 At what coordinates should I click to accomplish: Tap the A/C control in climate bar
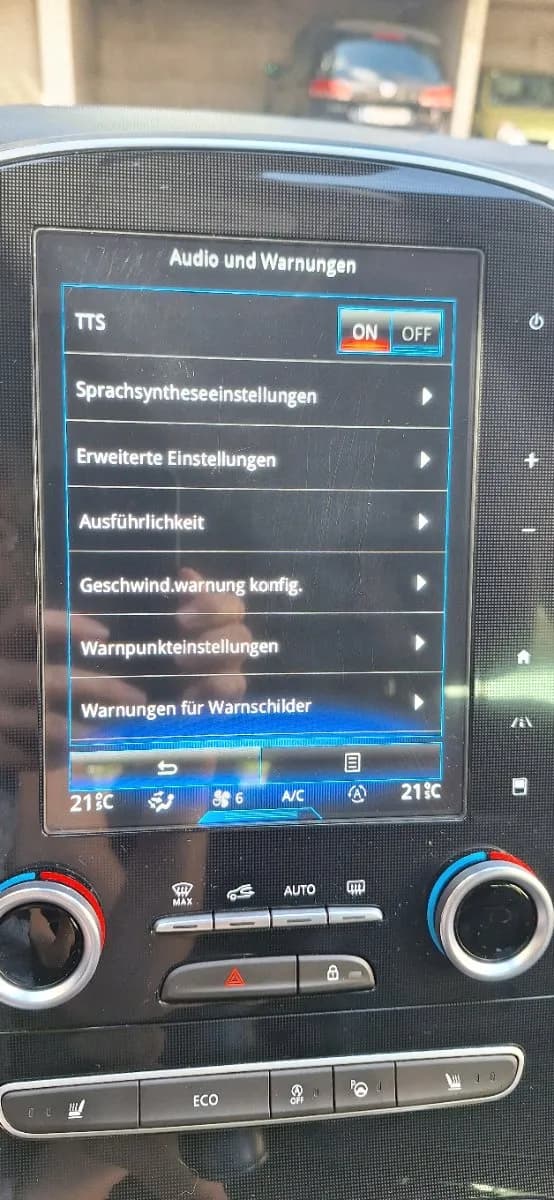[x=292, y=797]
